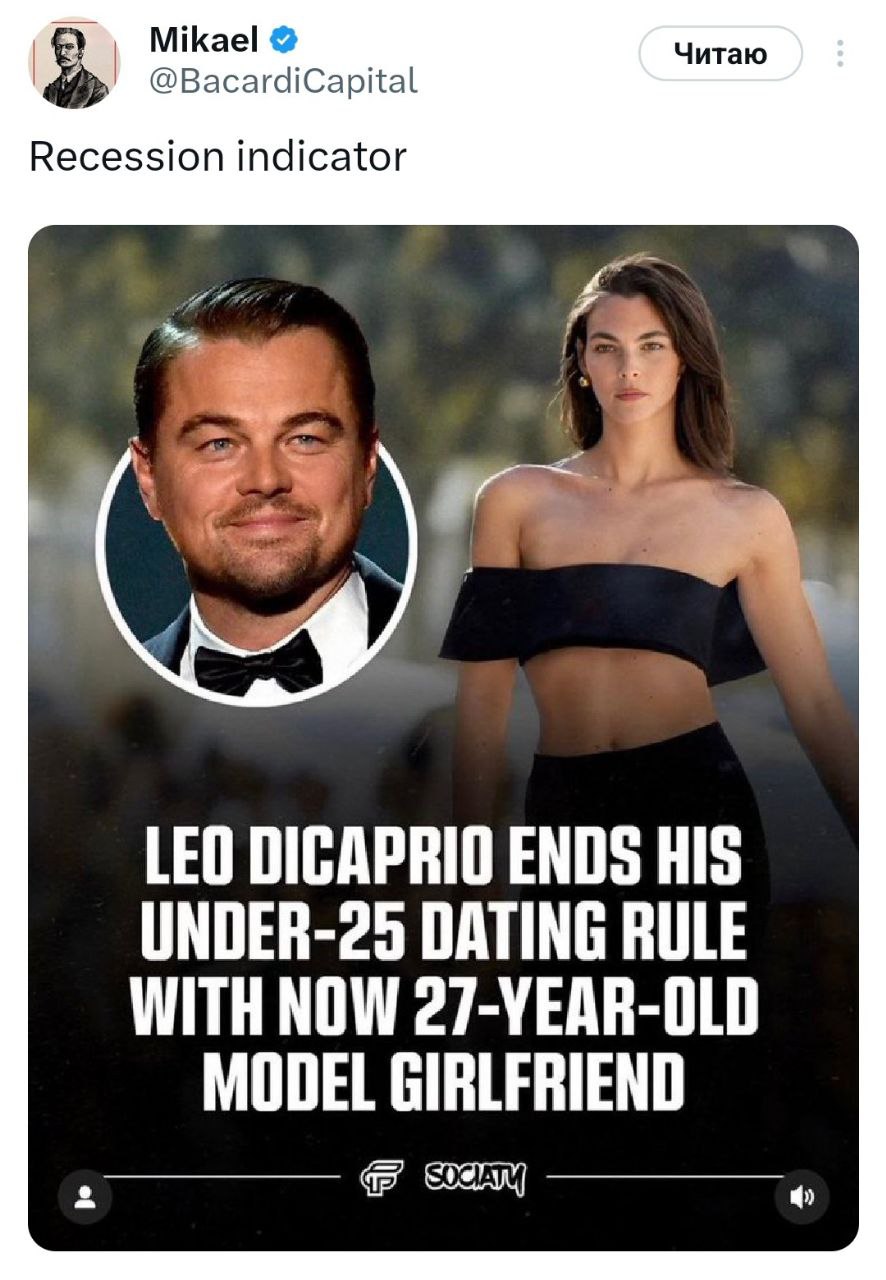View tagged people in the video
This screenshot has width=886, height=1280.
[x=84, y=1197]
